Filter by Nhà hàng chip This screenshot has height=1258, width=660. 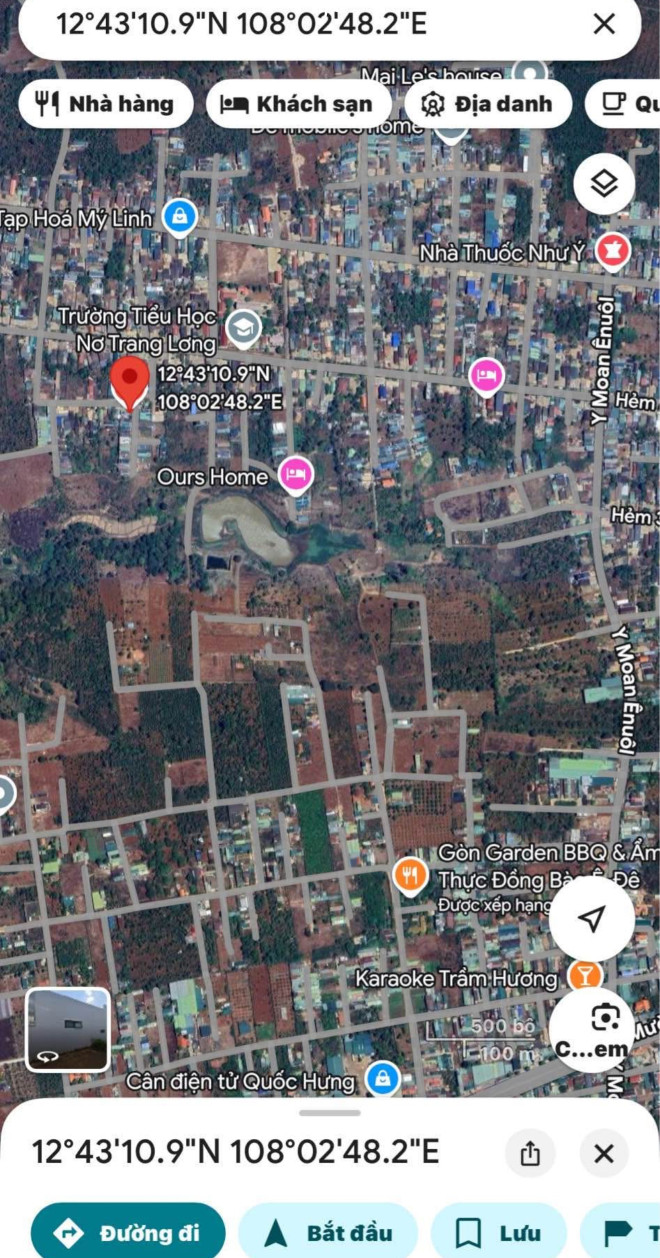coord(105,104)
